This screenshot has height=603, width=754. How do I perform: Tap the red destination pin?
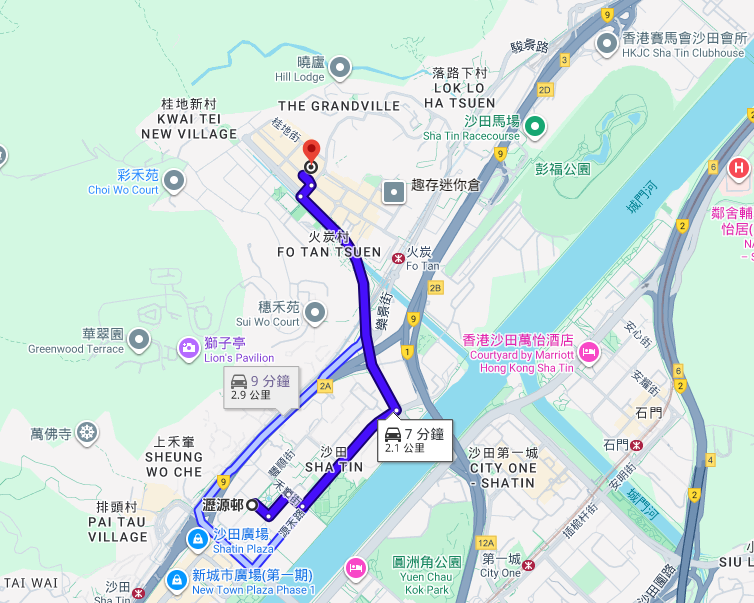pos(310,152)
